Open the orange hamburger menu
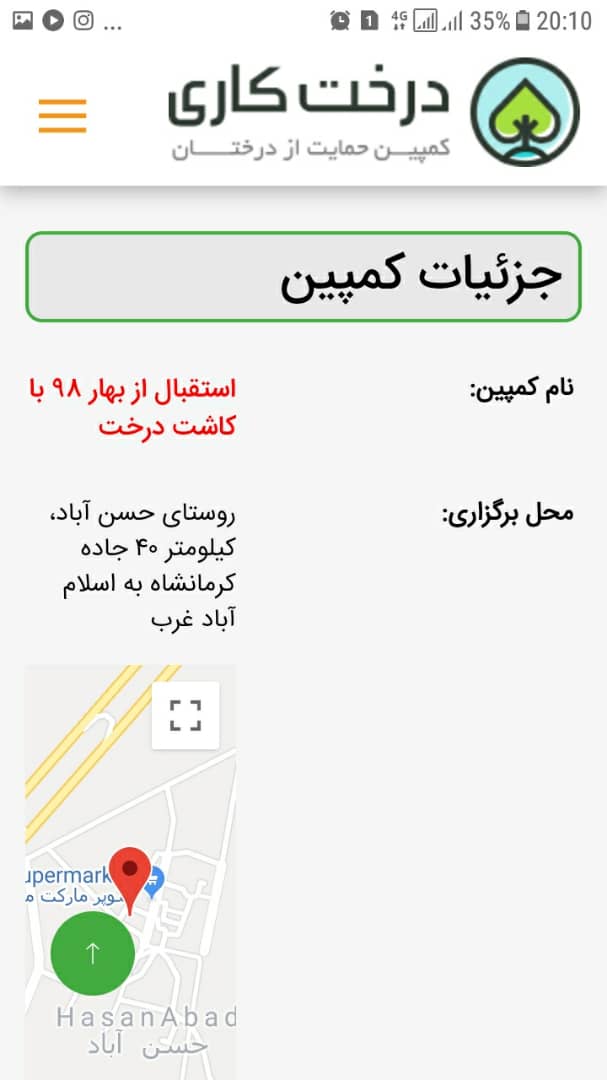 pyautogui.click(x=63, y=116)
